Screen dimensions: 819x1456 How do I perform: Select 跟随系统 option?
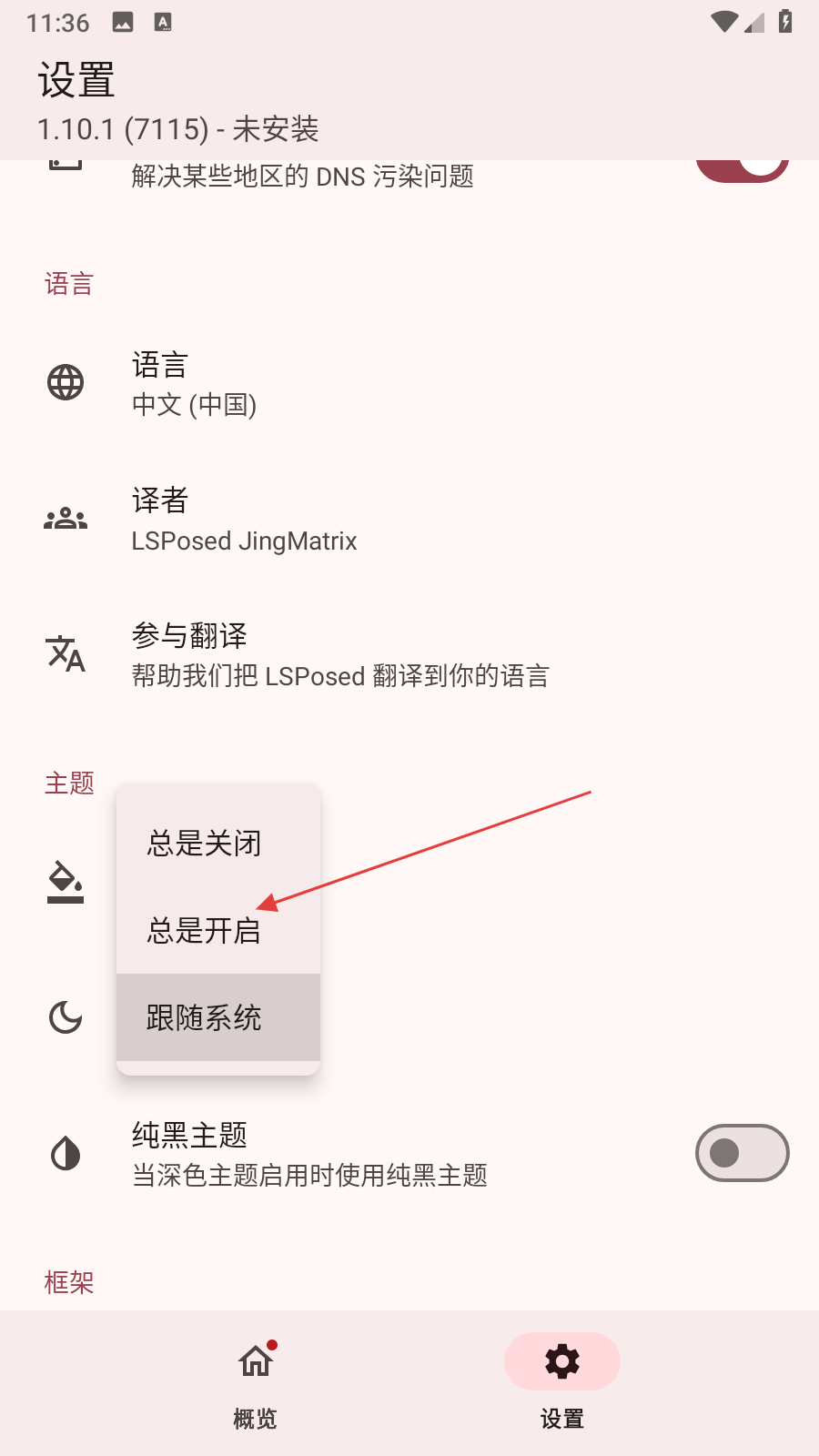click(205, 1017)
